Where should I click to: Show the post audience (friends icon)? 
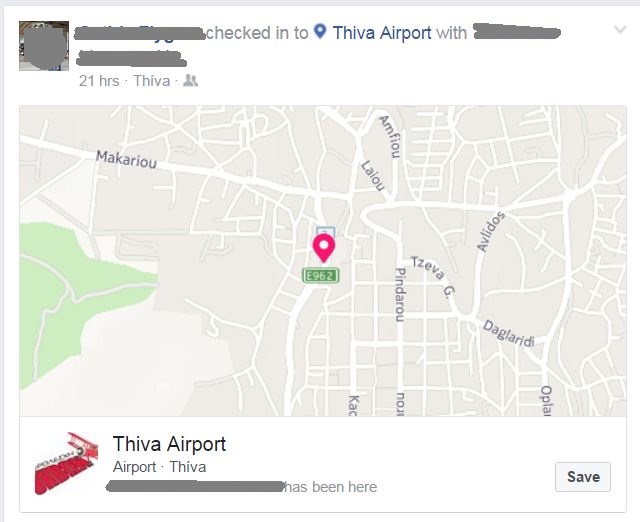coord(191,81)
